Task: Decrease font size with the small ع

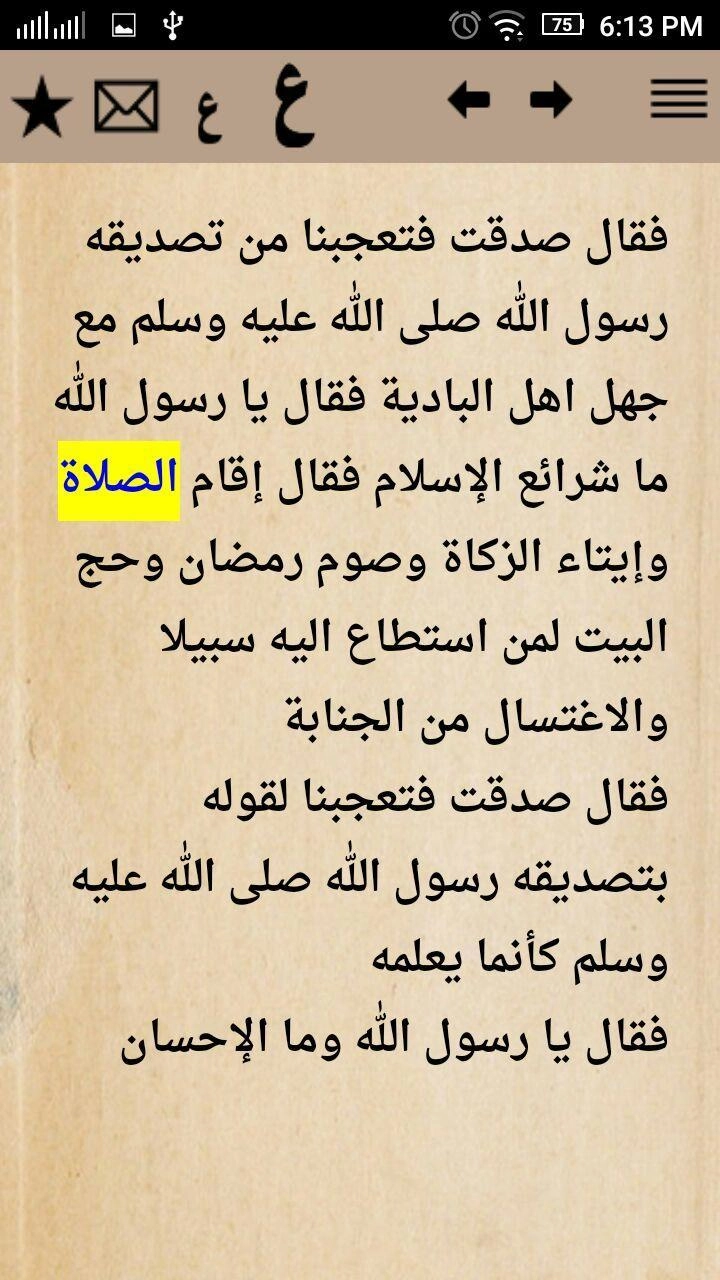Action: pos(209,118)
